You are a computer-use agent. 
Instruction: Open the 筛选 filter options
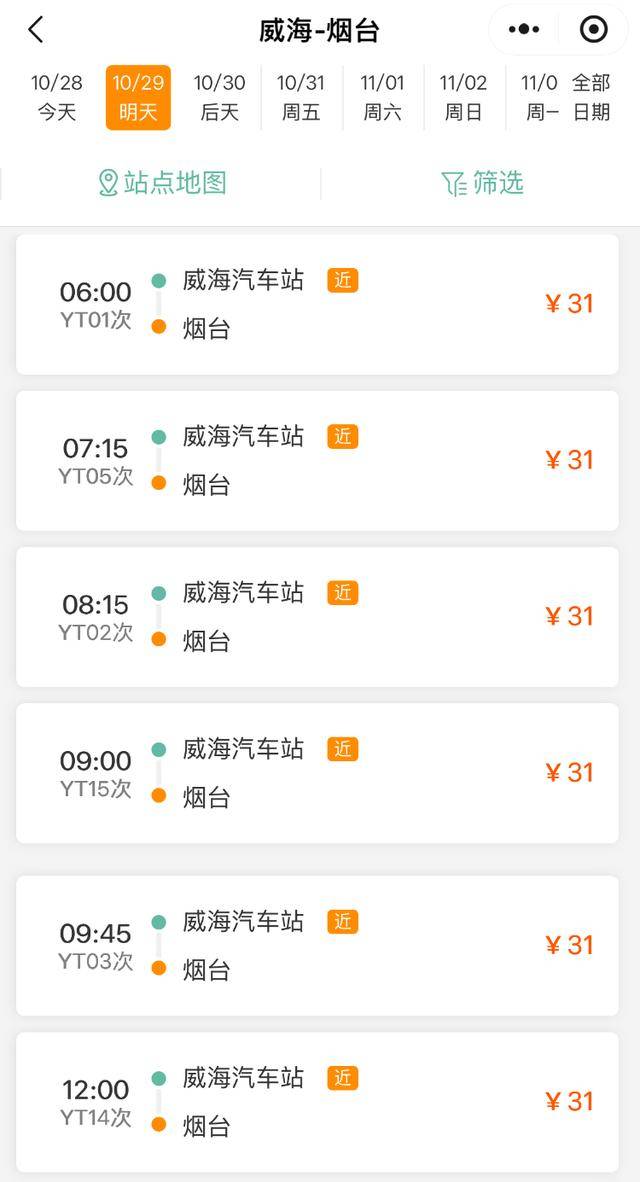click(482, 183)
